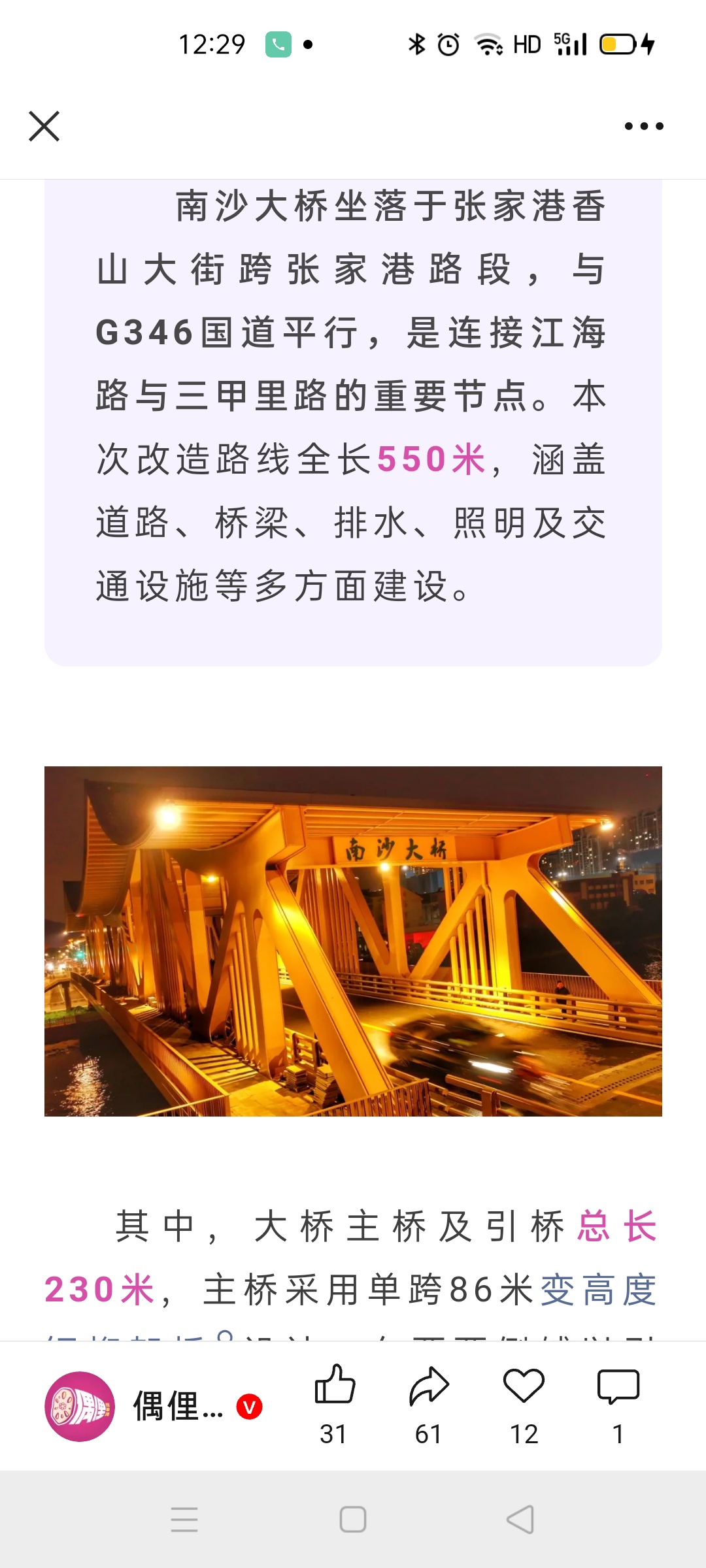Go back using the system back button
The width and height of the screenshot is (706, 1568).
[520, 1520]
